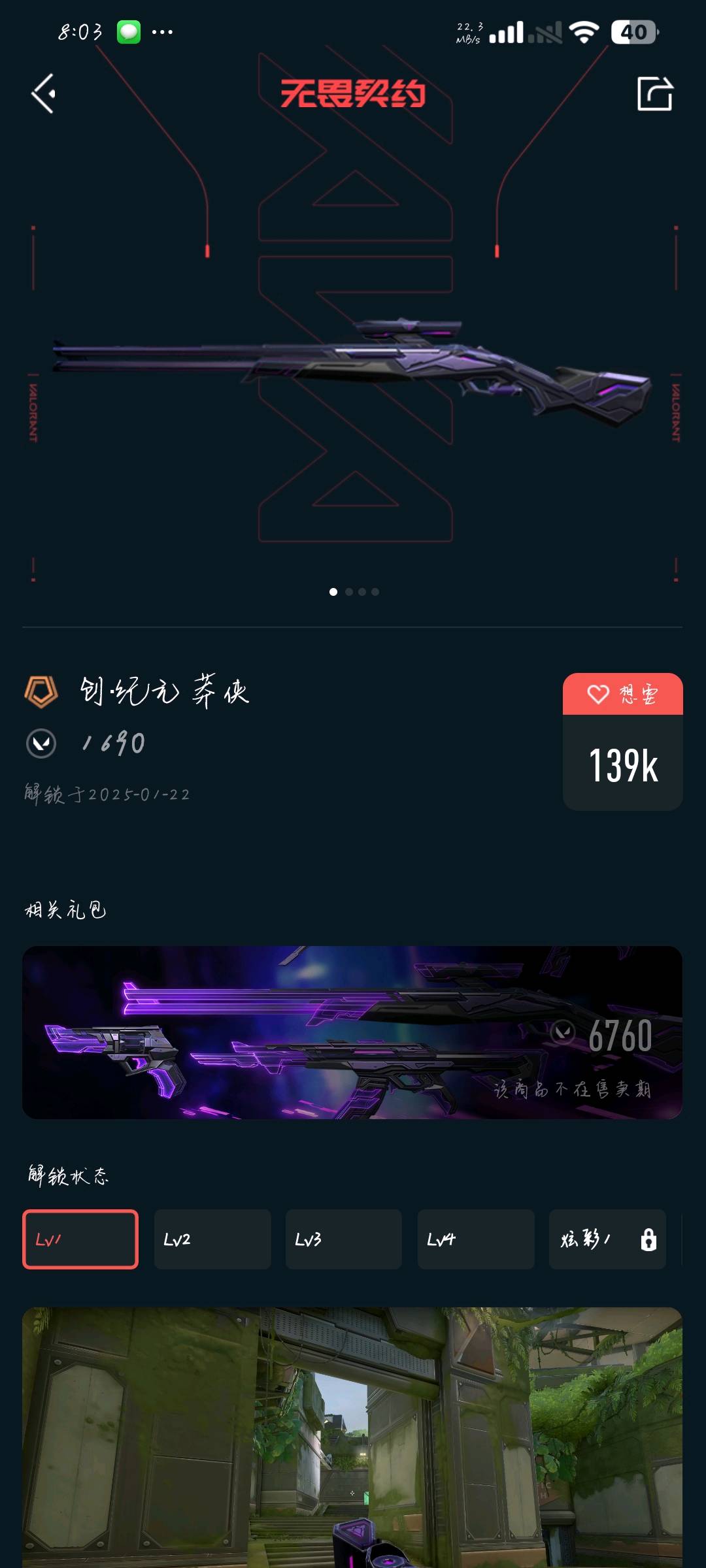This screenshot has width=706, height=1568.
Task: Add skin to wishlist via 想要
Action: point(622,694)
